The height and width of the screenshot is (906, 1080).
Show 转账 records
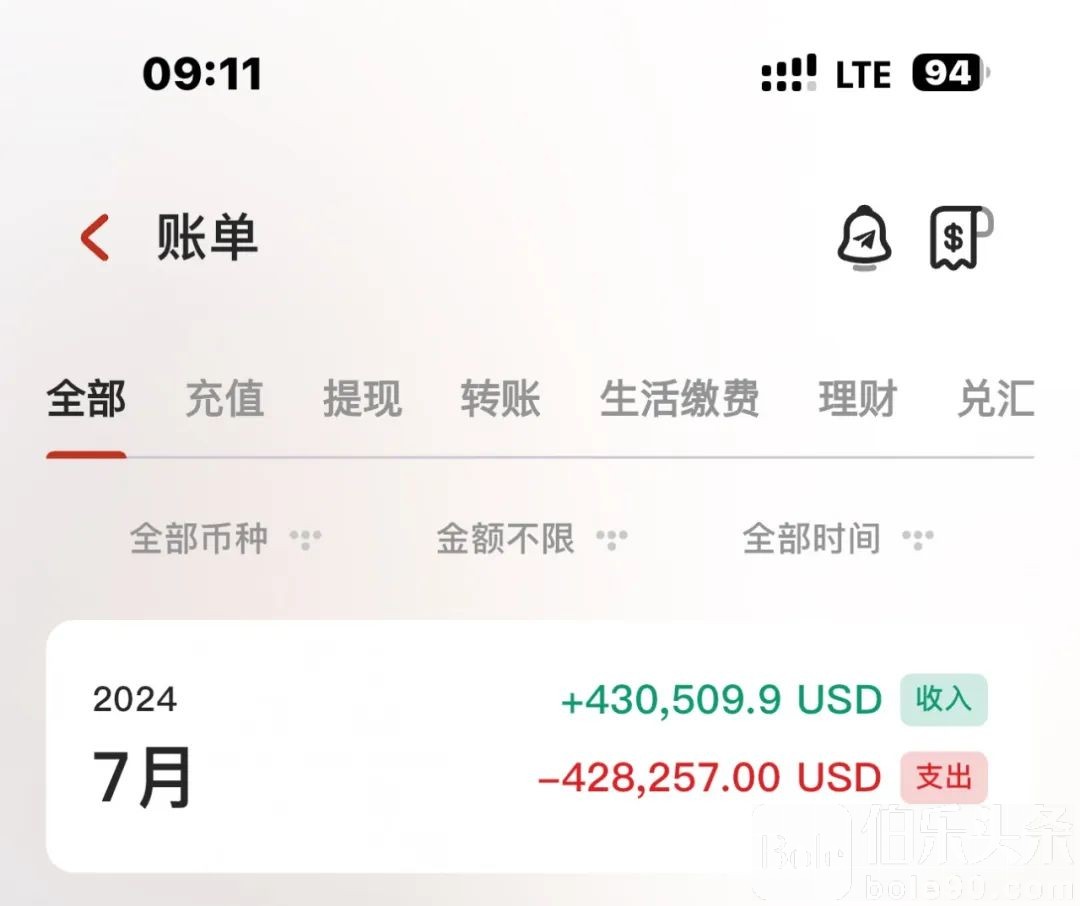[500, 399]
